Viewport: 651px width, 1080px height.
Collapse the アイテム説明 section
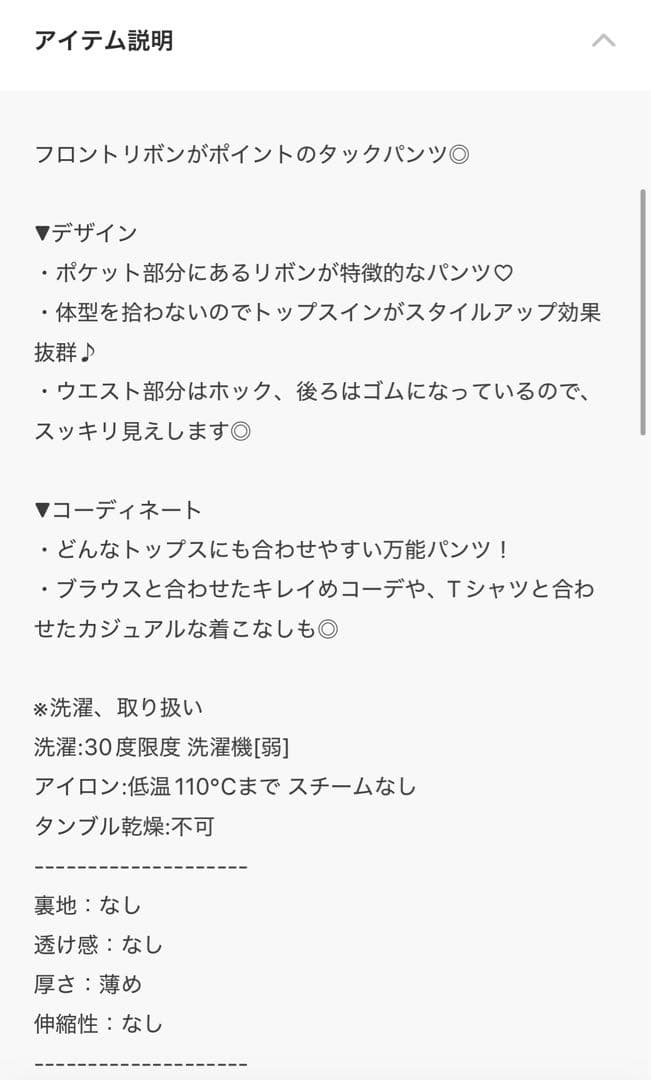(603, 41)
